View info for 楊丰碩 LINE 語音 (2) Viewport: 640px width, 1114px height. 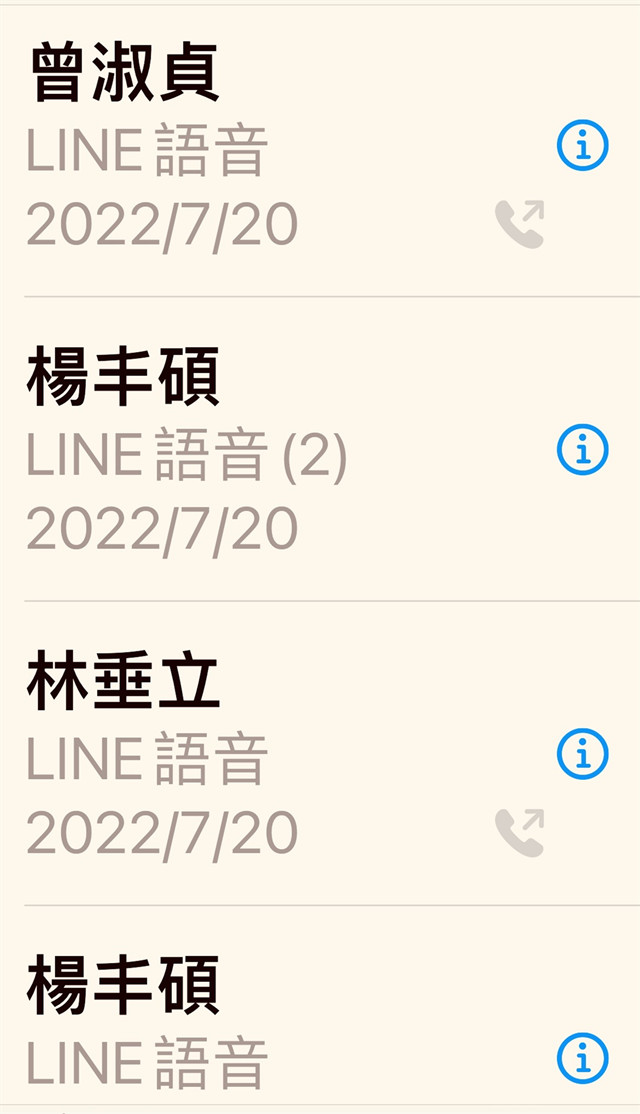[582, 449]
